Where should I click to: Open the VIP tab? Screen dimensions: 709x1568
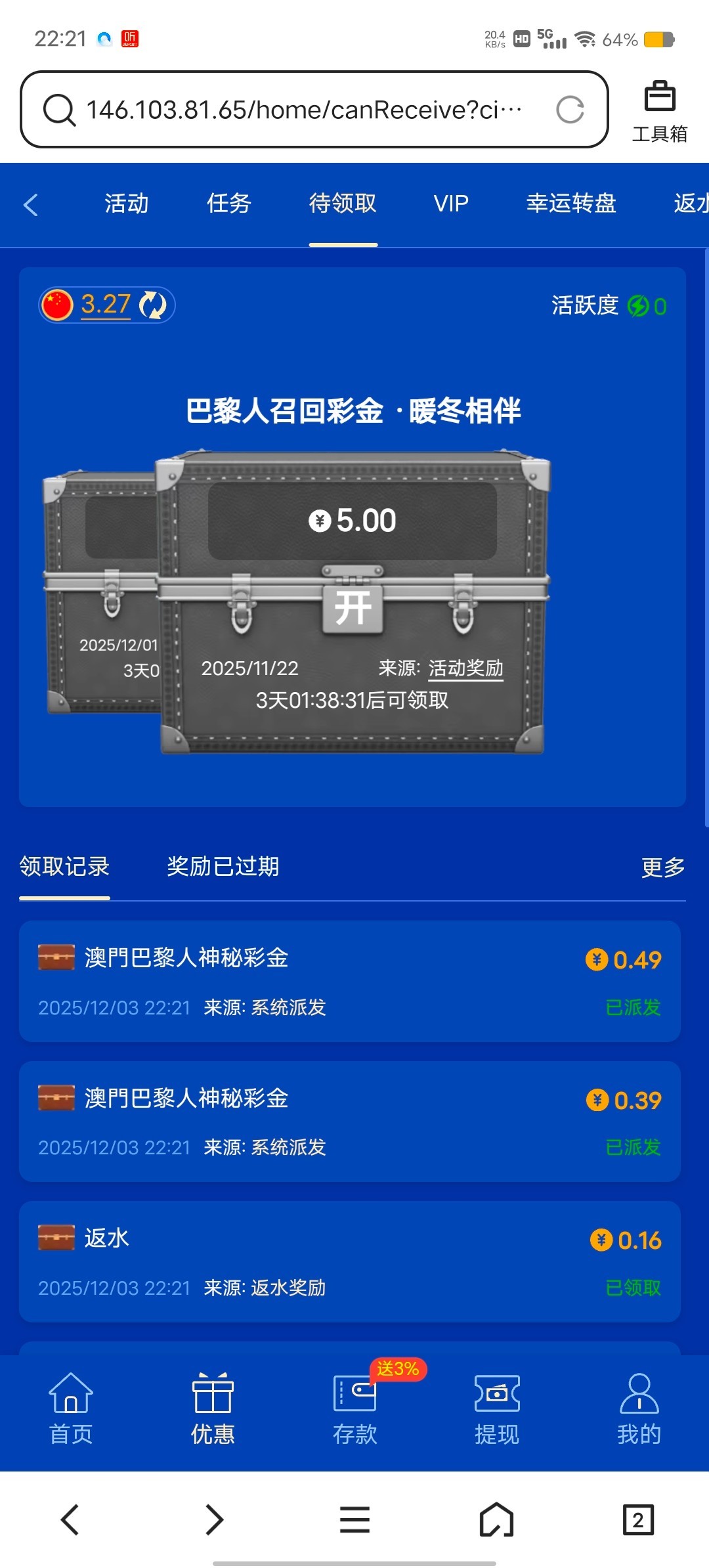pyautogui.click(x=451, y=204)
